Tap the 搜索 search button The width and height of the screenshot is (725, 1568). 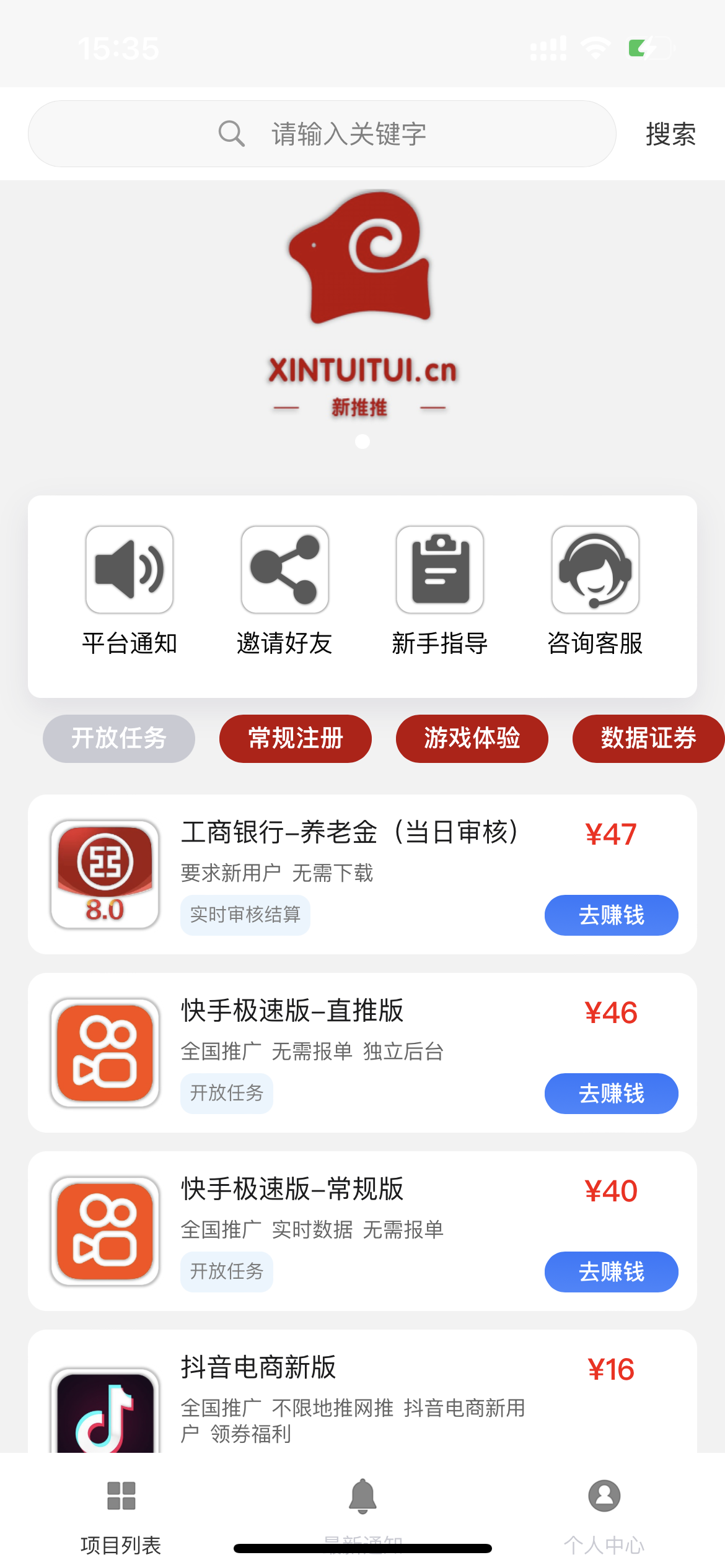tap(670, 134)
